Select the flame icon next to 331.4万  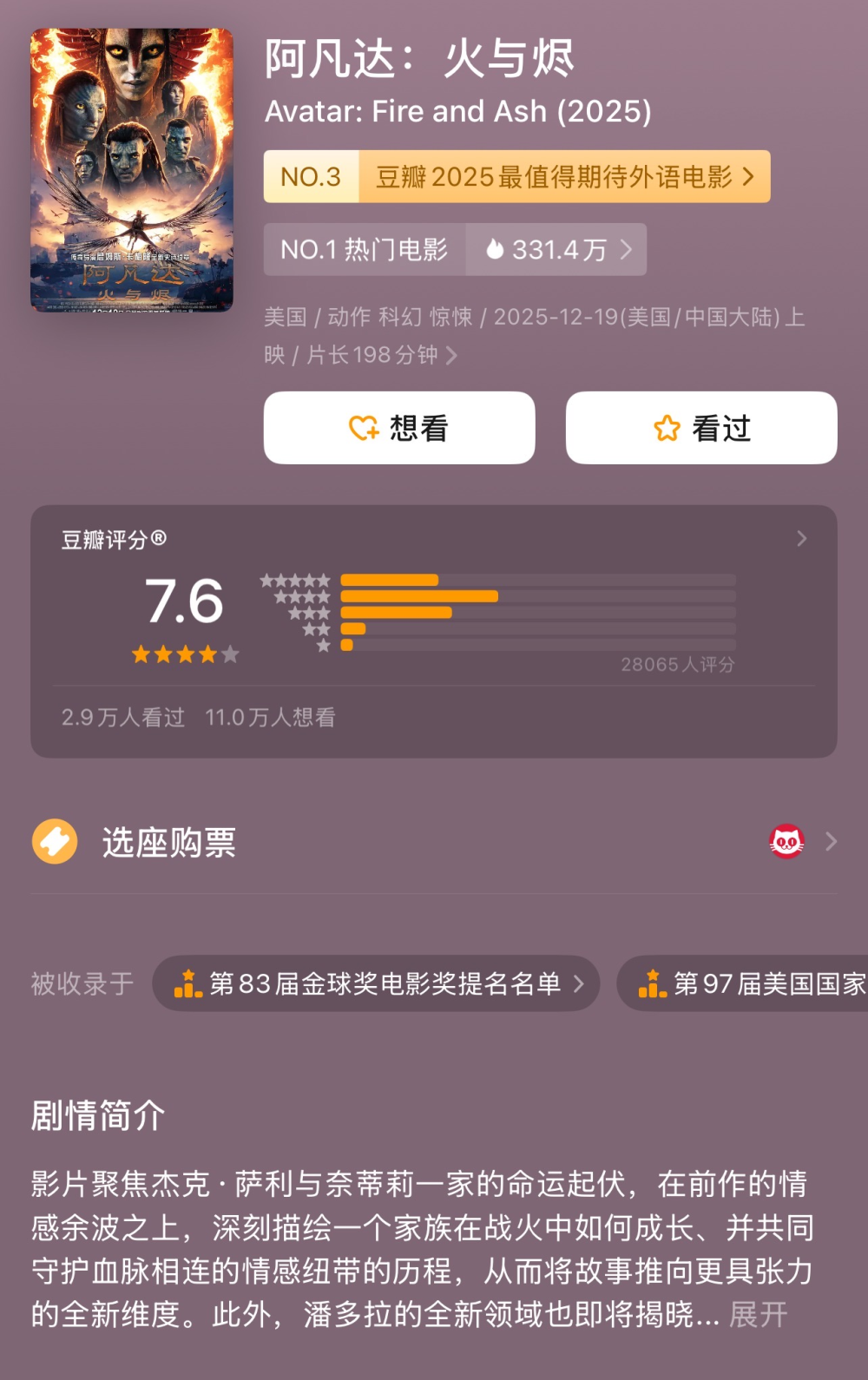pyautogui.click(x=496, y=249)
